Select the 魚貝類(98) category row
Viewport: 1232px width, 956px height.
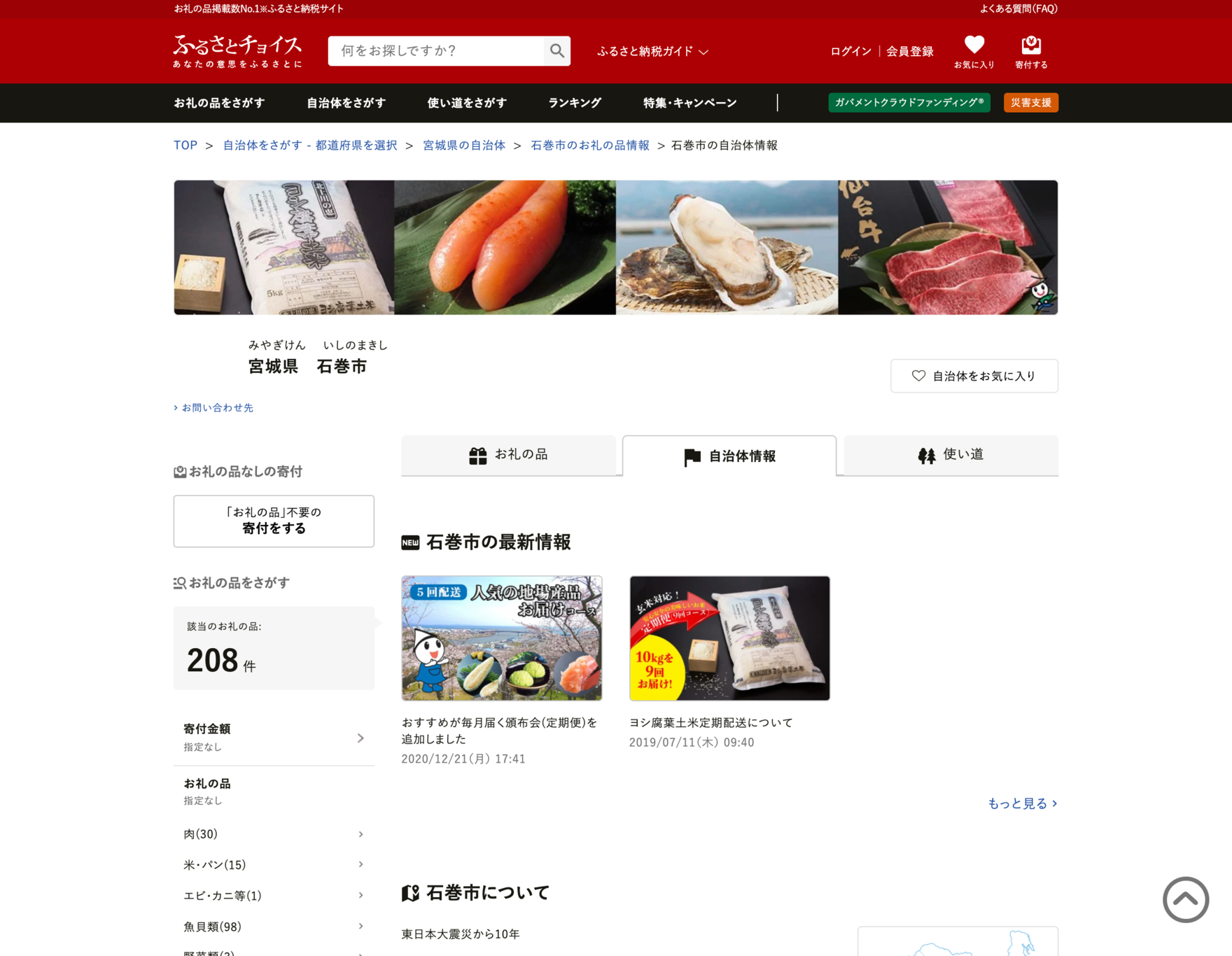273,927
